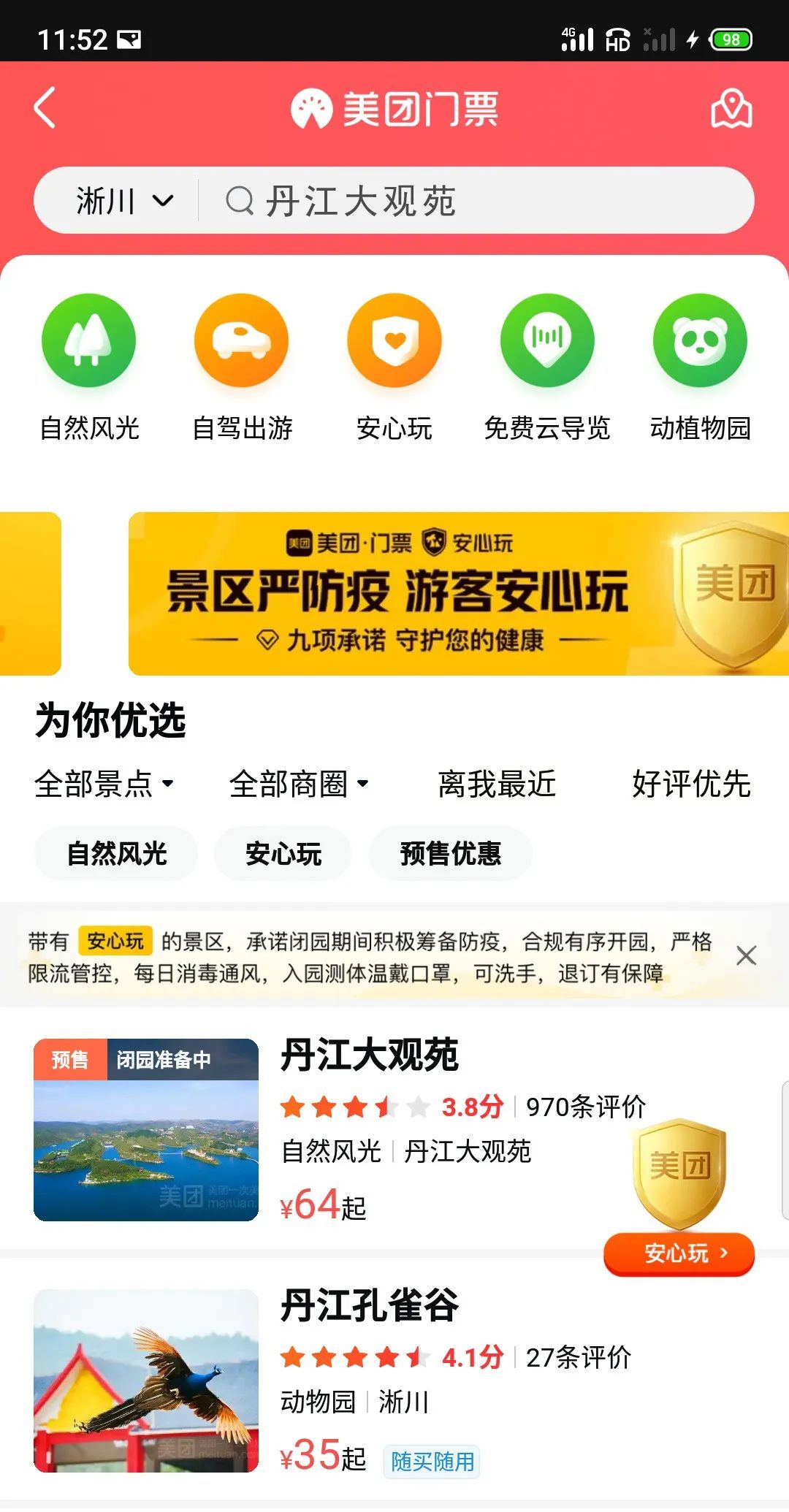Tap the 丹江大观苑 search field
The image size is (789, 1512).
pos(475,200)
